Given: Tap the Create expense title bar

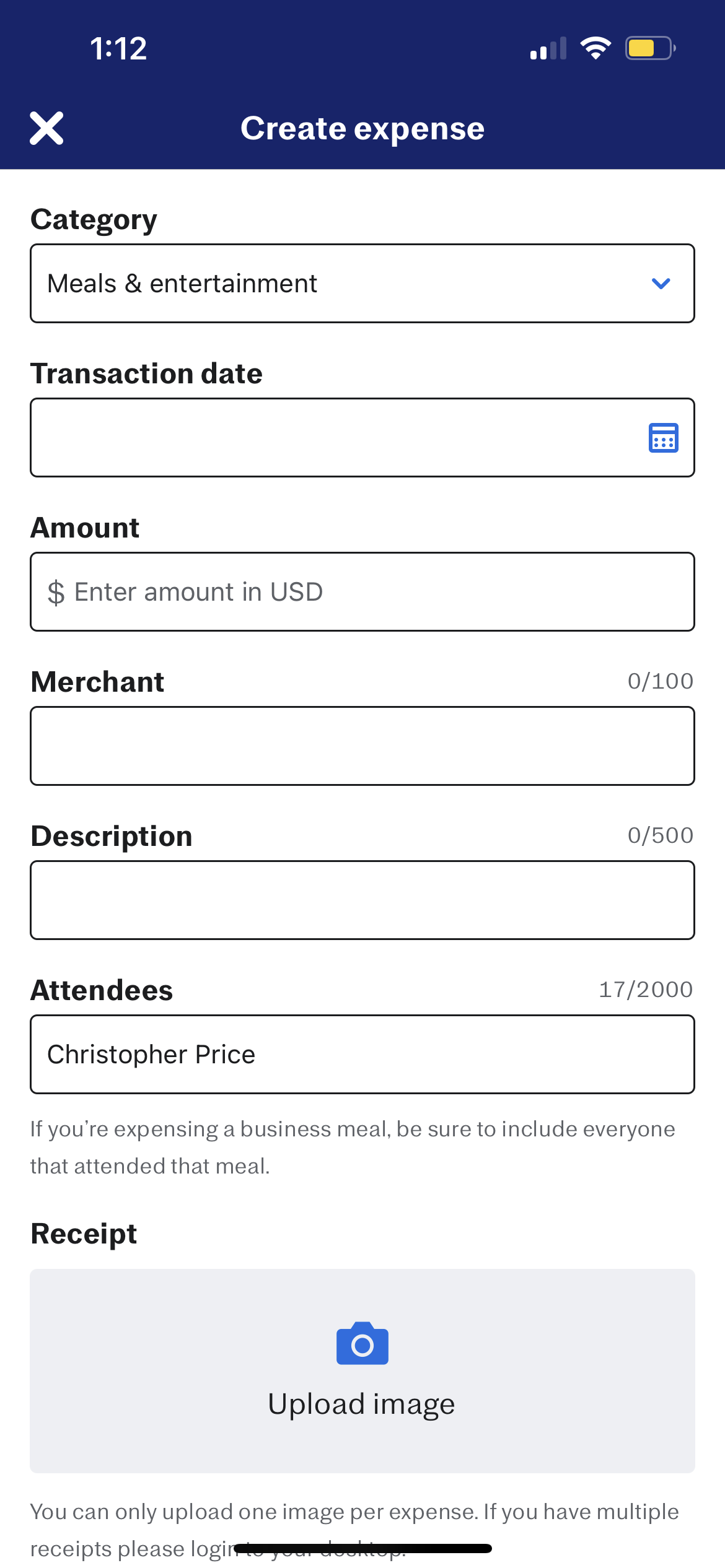Looking at the screenshot, I should click(x=362, y=128).
